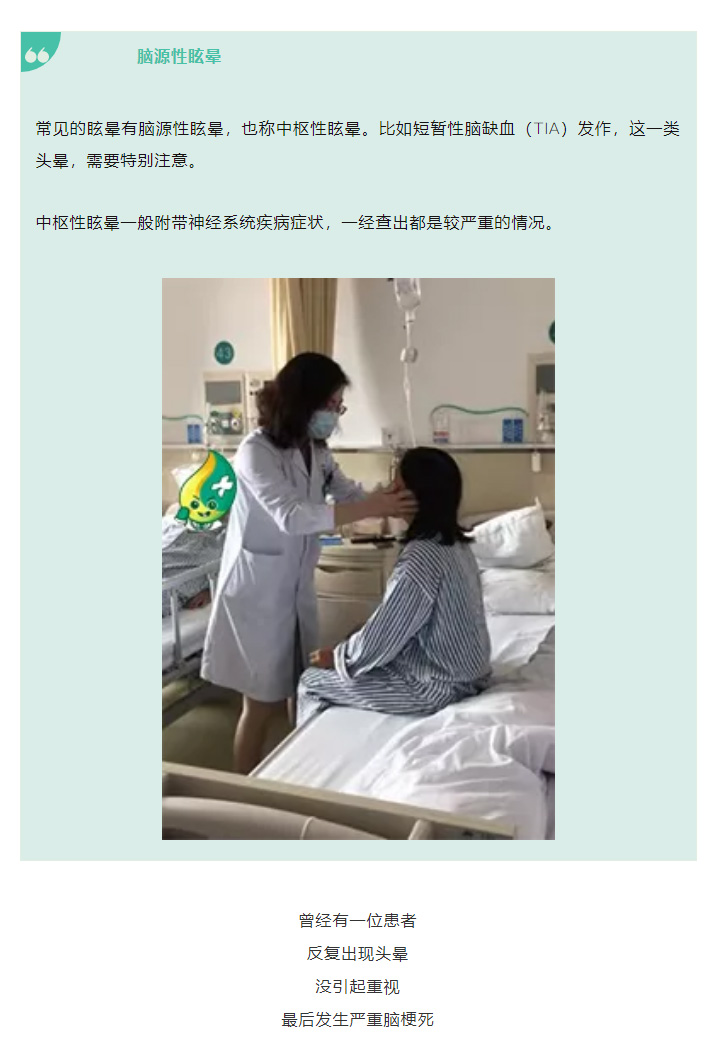The height and width of the screenshot is (1052, 708).
Task: Open the hospital ward photo in the article
Action: (x=358, y=558)
